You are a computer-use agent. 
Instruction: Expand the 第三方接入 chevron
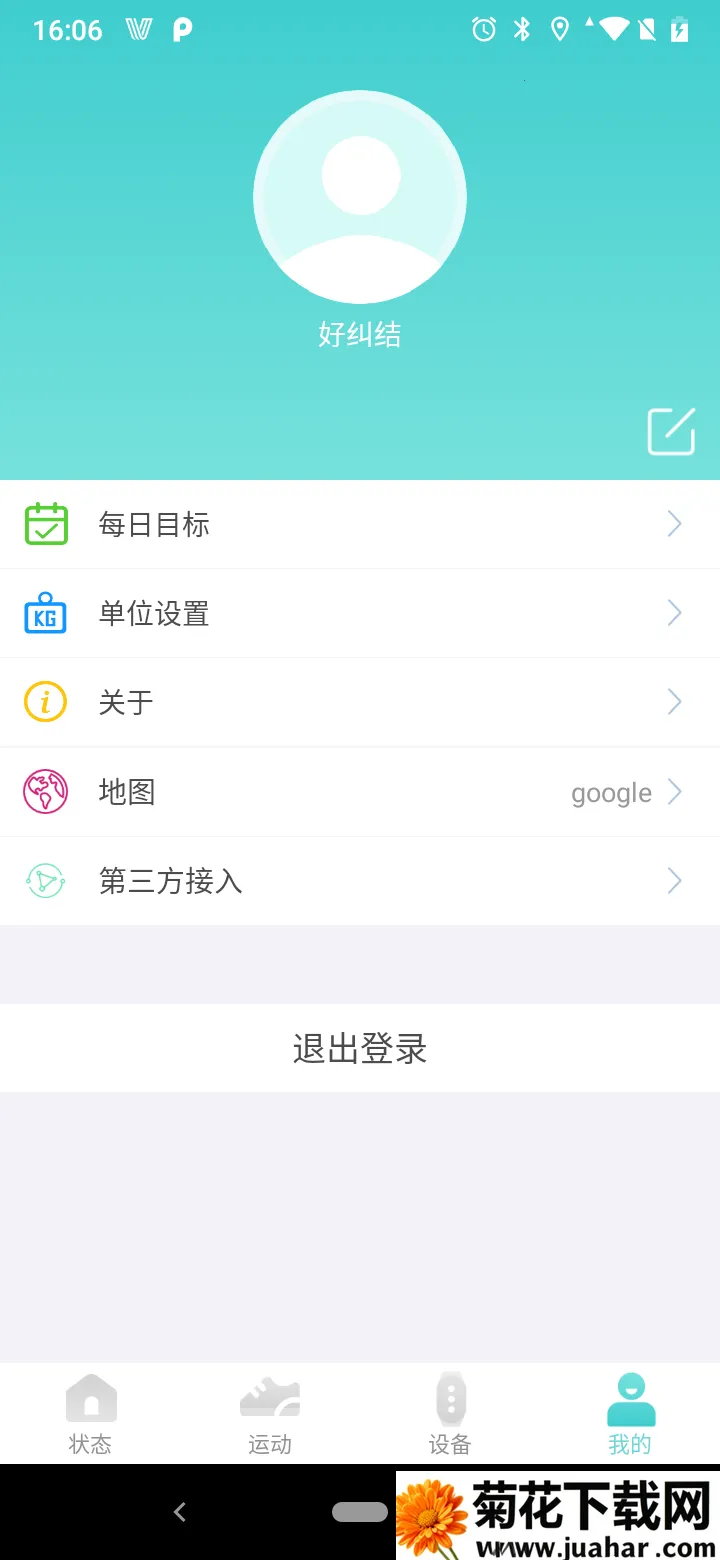tap(673, 880)
